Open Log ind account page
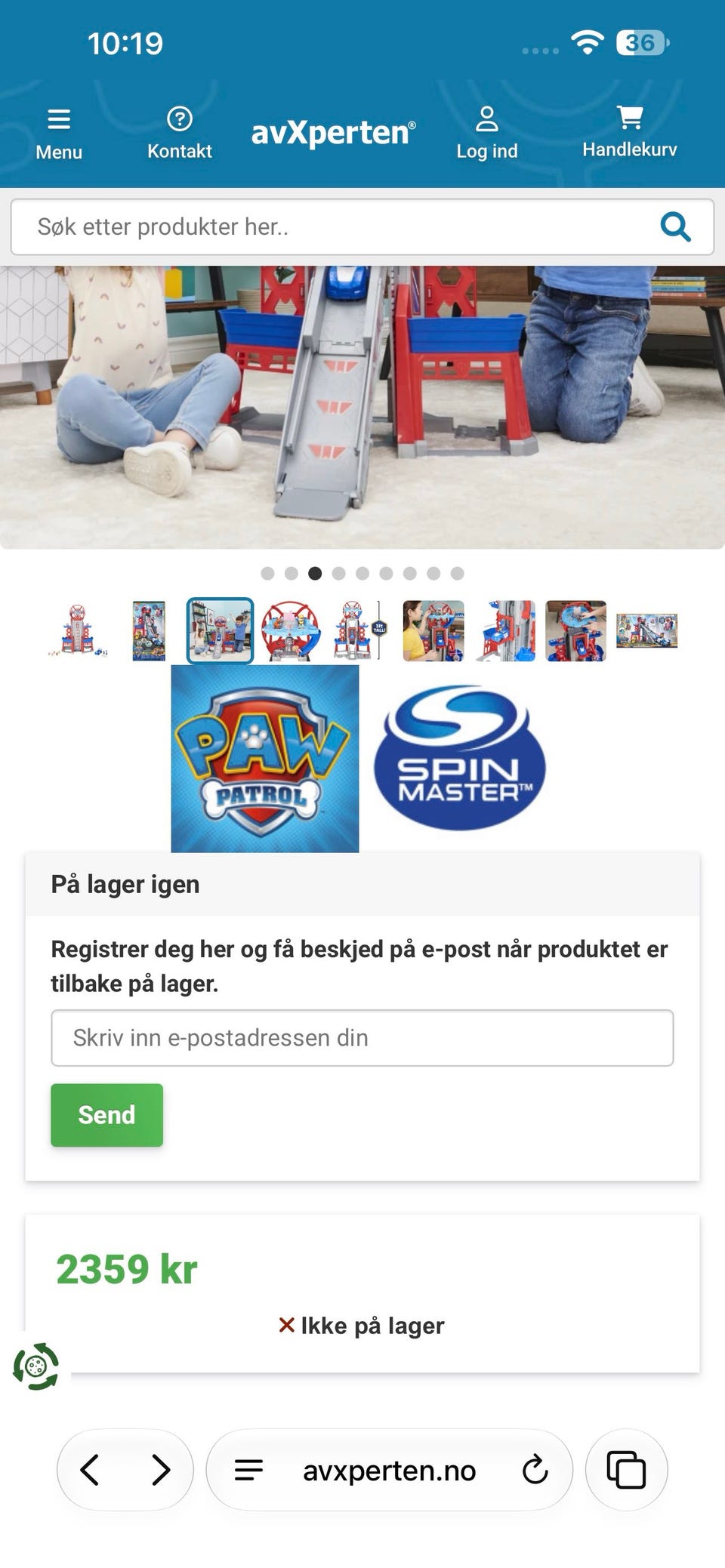This screenshot has height=1568, width=725. tap(487, 134)
